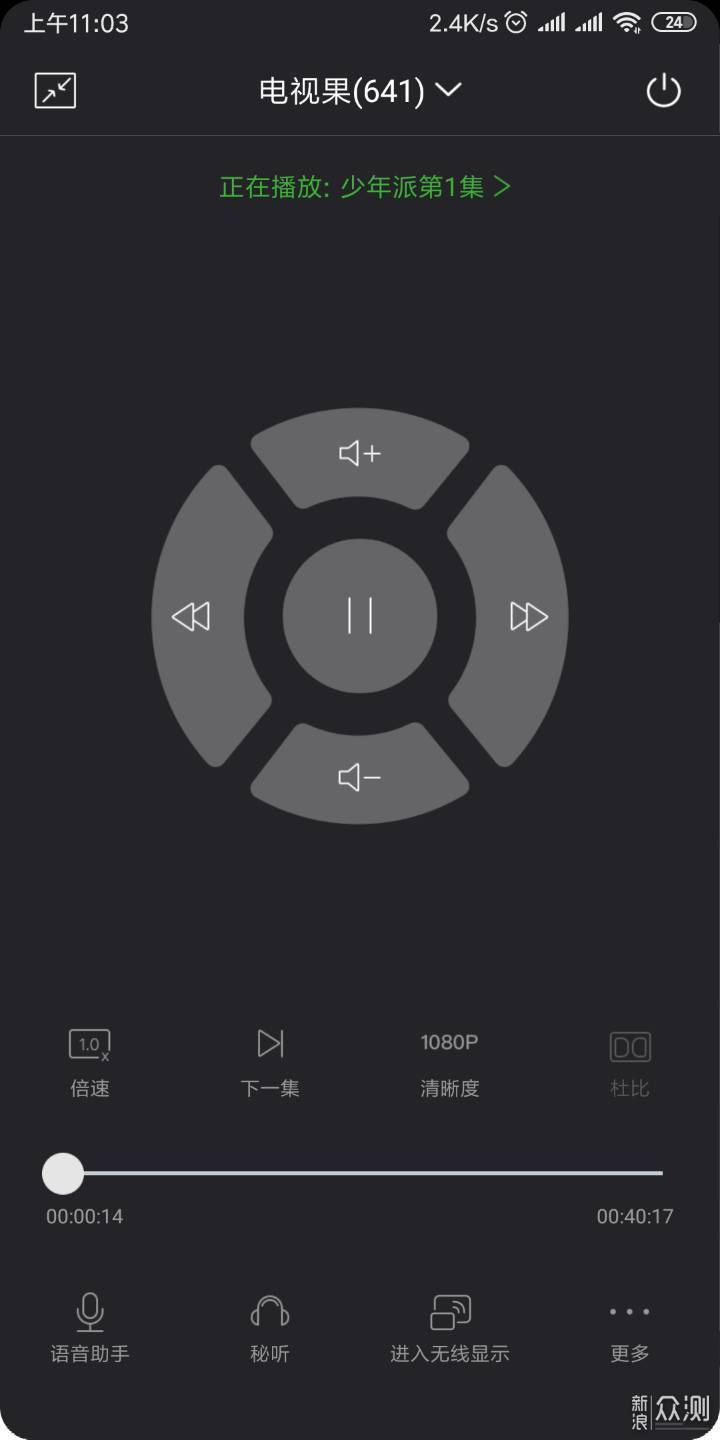This screenshot has height=1440, width=720.
Task: Skip to the next episode (下一集)
Action: point(270,1062)
